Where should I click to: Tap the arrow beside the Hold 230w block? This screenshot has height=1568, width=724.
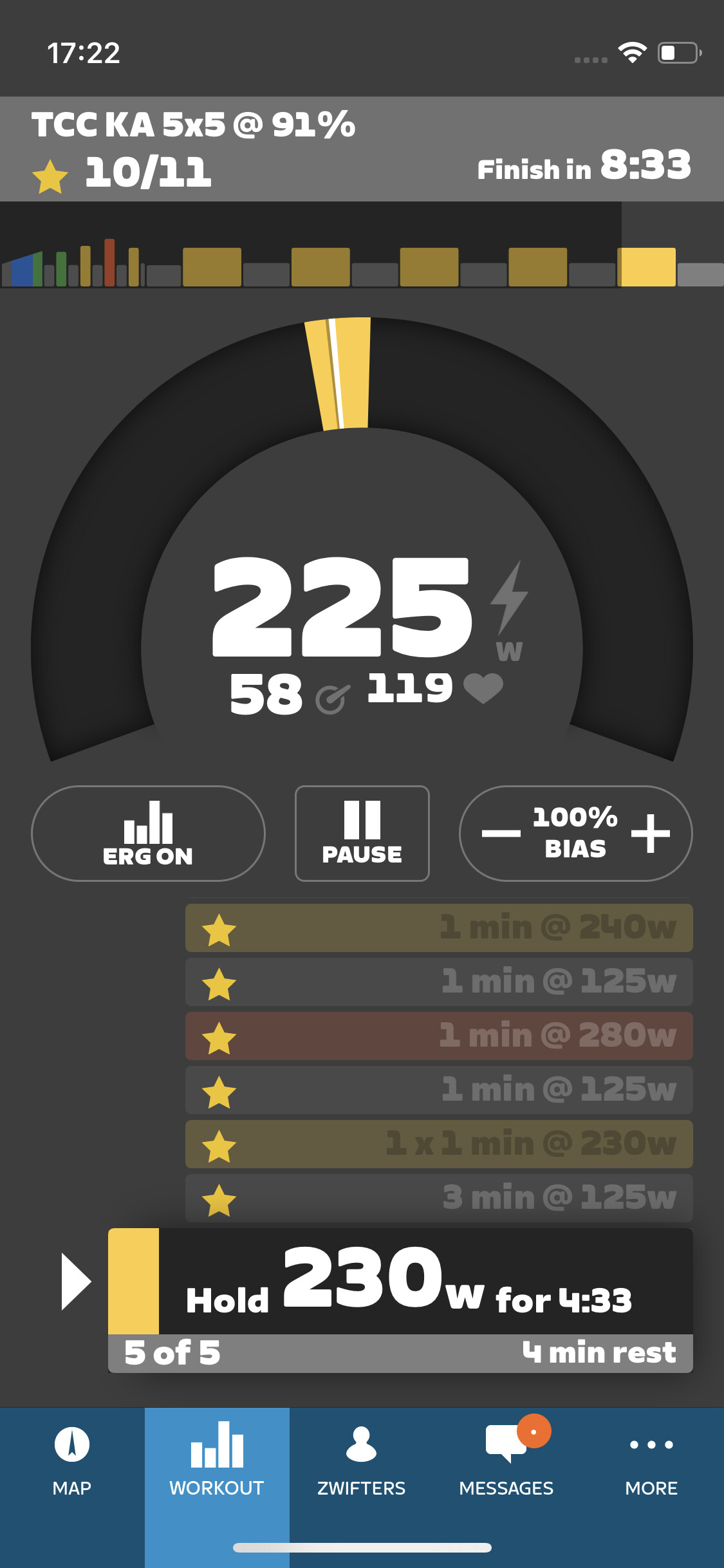(76, 1281)
